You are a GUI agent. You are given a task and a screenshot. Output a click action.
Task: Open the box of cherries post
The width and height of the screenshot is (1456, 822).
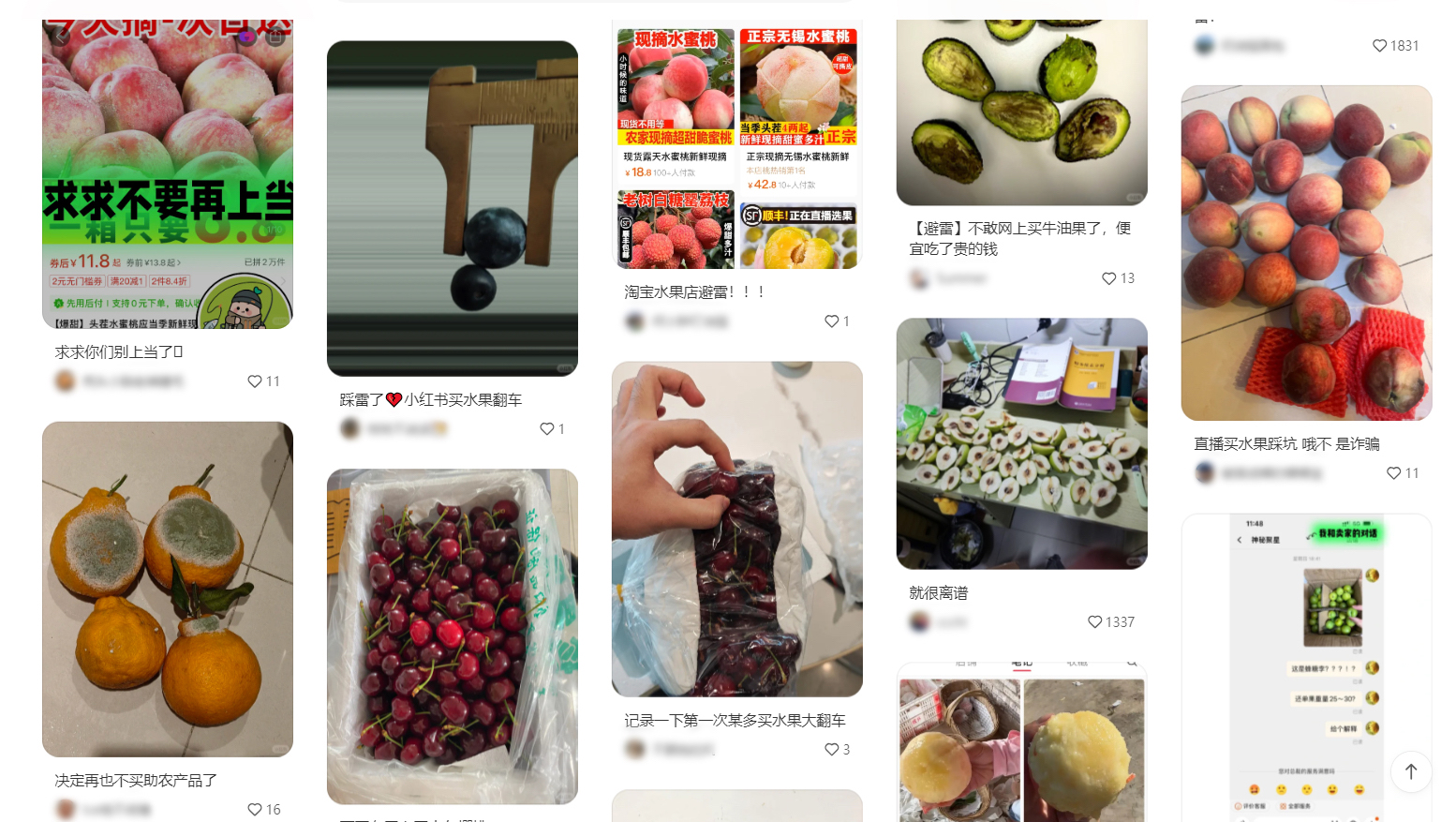[x=452, y=635]
